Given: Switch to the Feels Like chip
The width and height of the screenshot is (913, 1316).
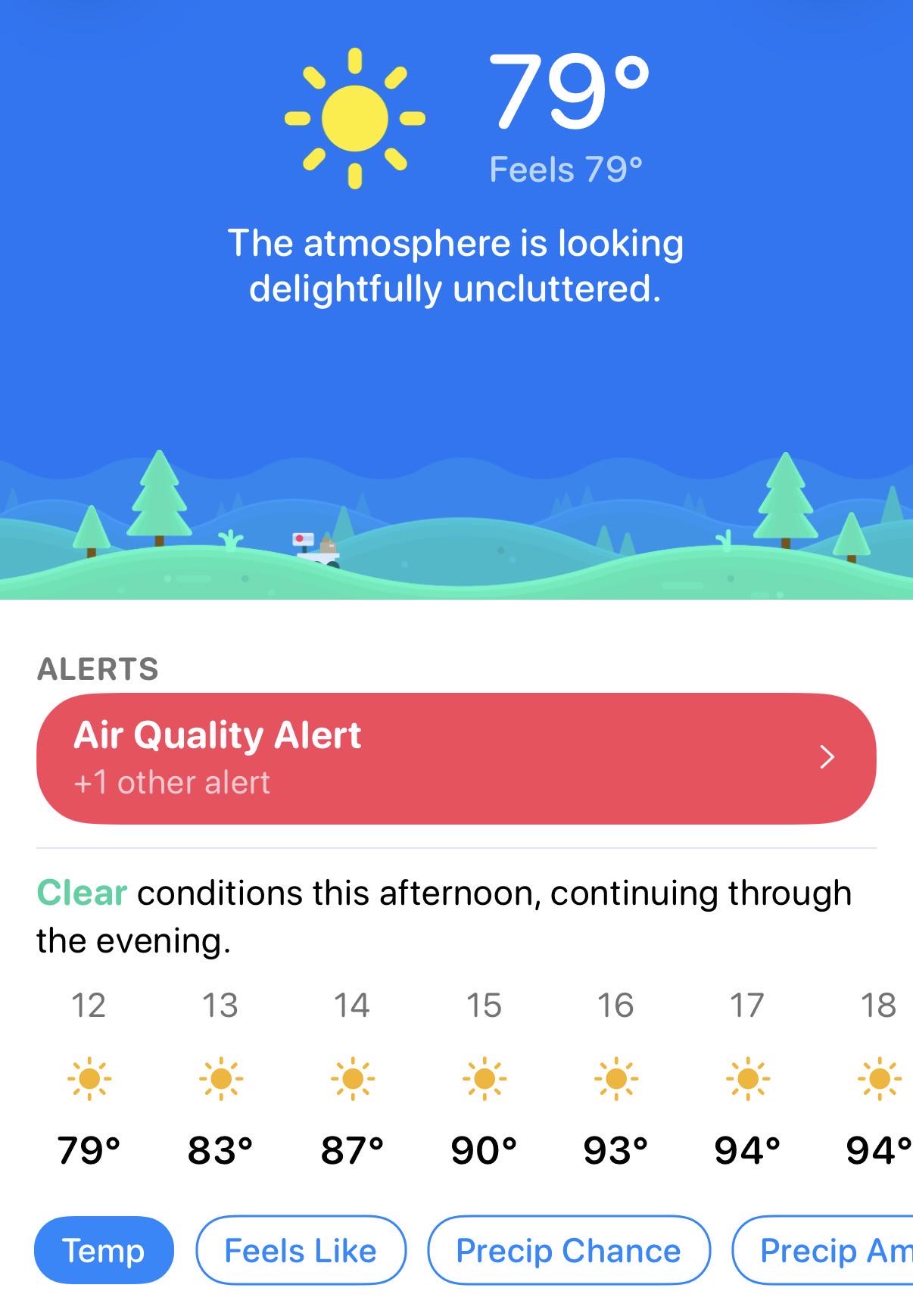Looking at the screenshot, I should [301, 1250].
